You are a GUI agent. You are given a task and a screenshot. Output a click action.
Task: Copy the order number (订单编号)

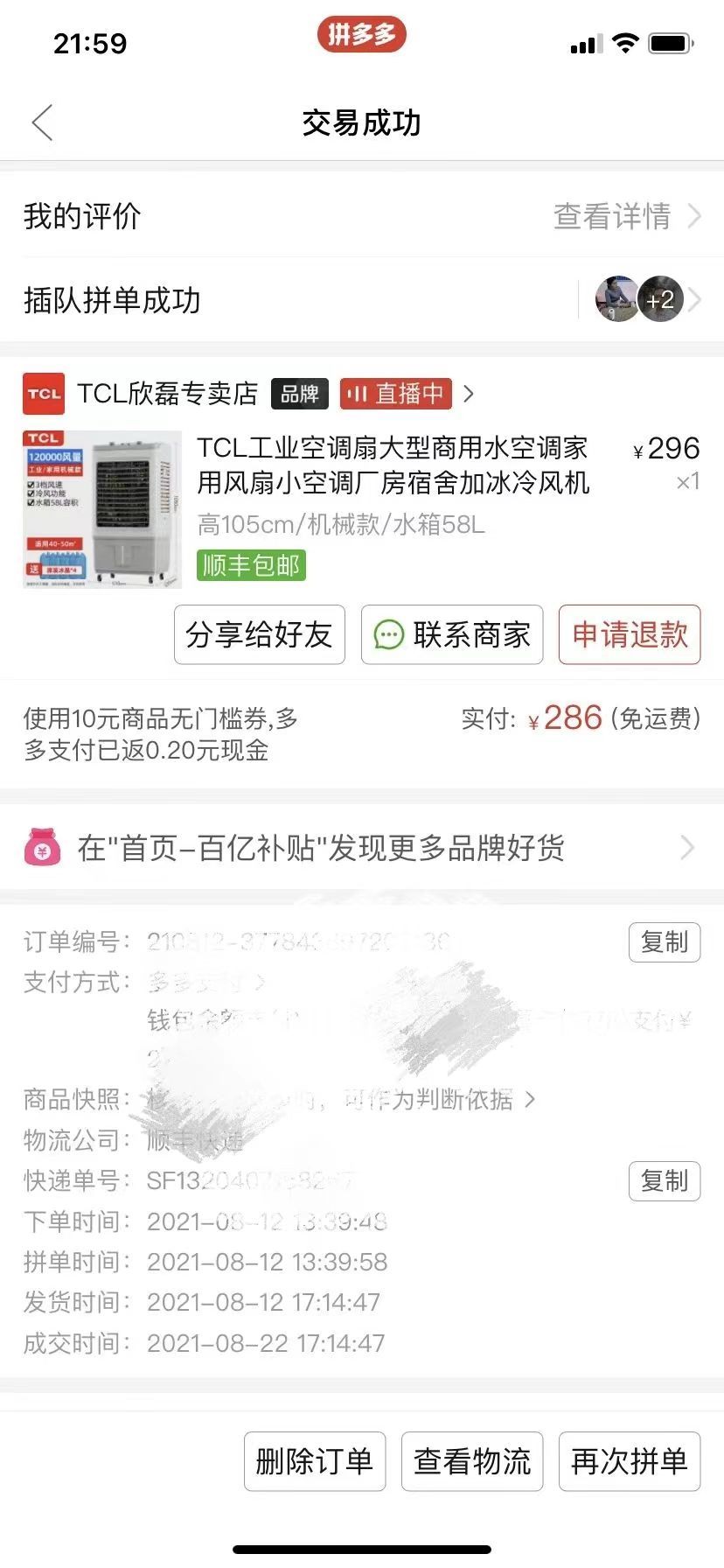click(x=665, y=942)
